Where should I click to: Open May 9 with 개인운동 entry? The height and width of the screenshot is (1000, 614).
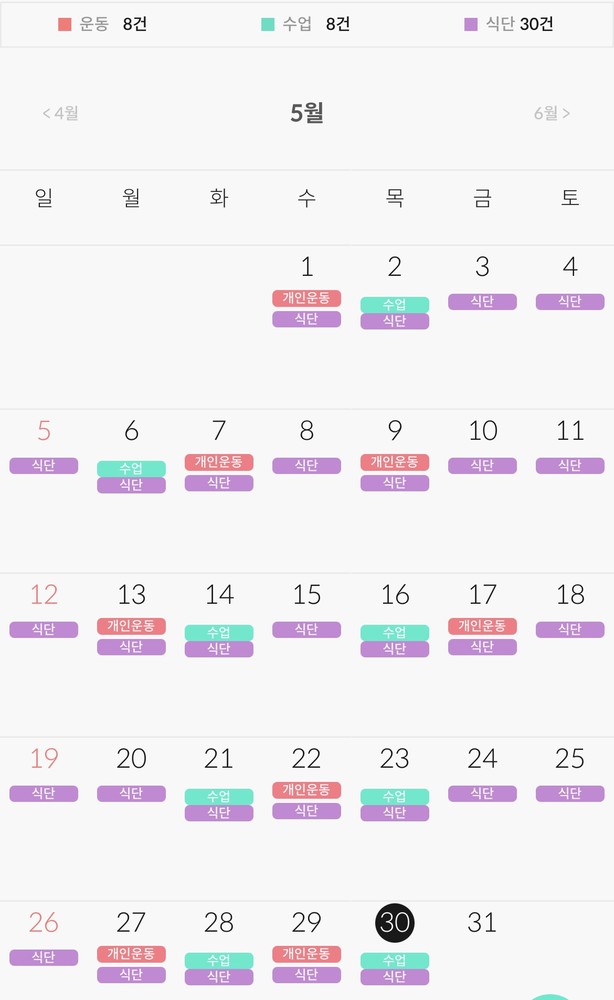click(x=394, y=431)
